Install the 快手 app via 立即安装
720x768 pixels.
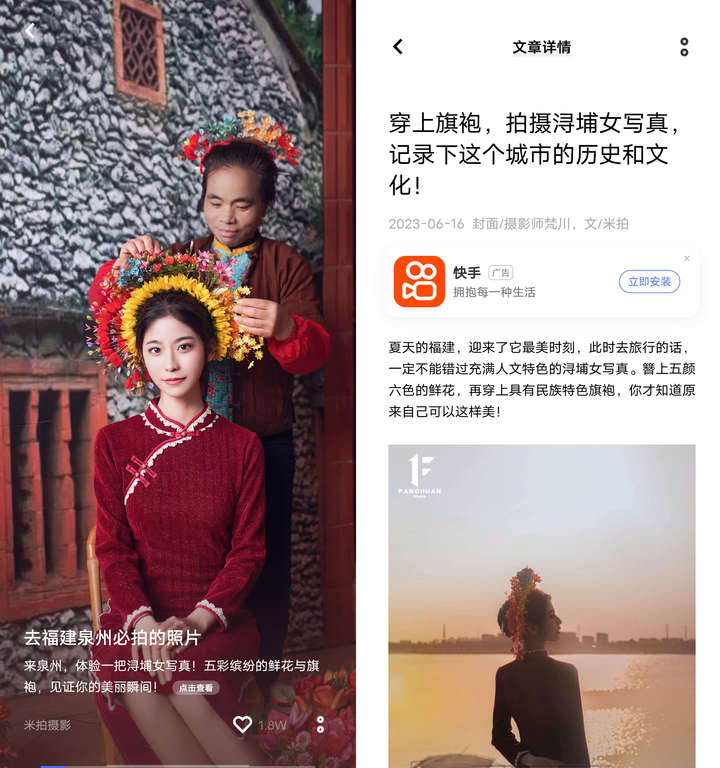649,282
